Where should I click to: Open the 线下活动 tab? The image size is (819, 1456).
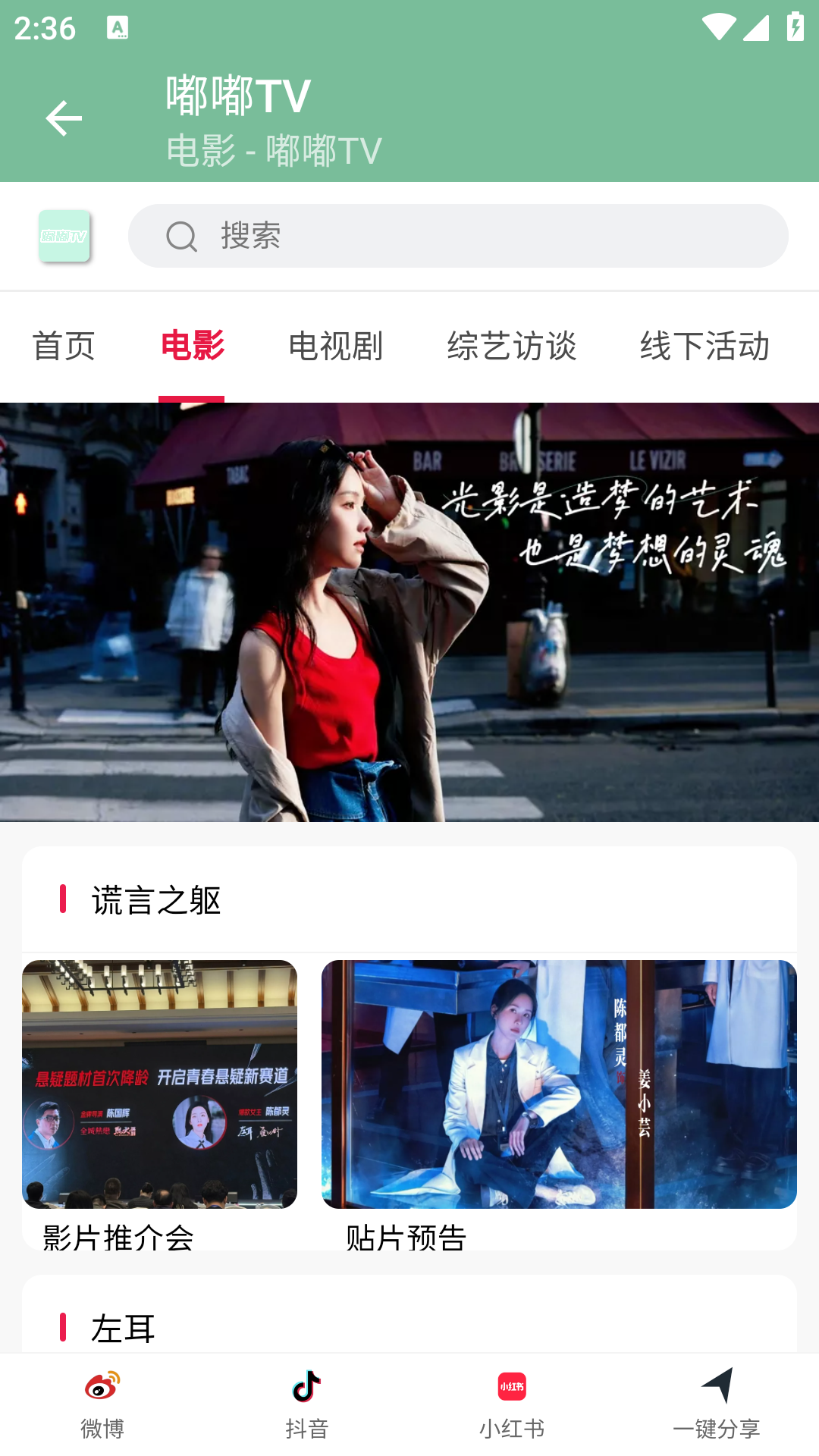tap(704, 347)
